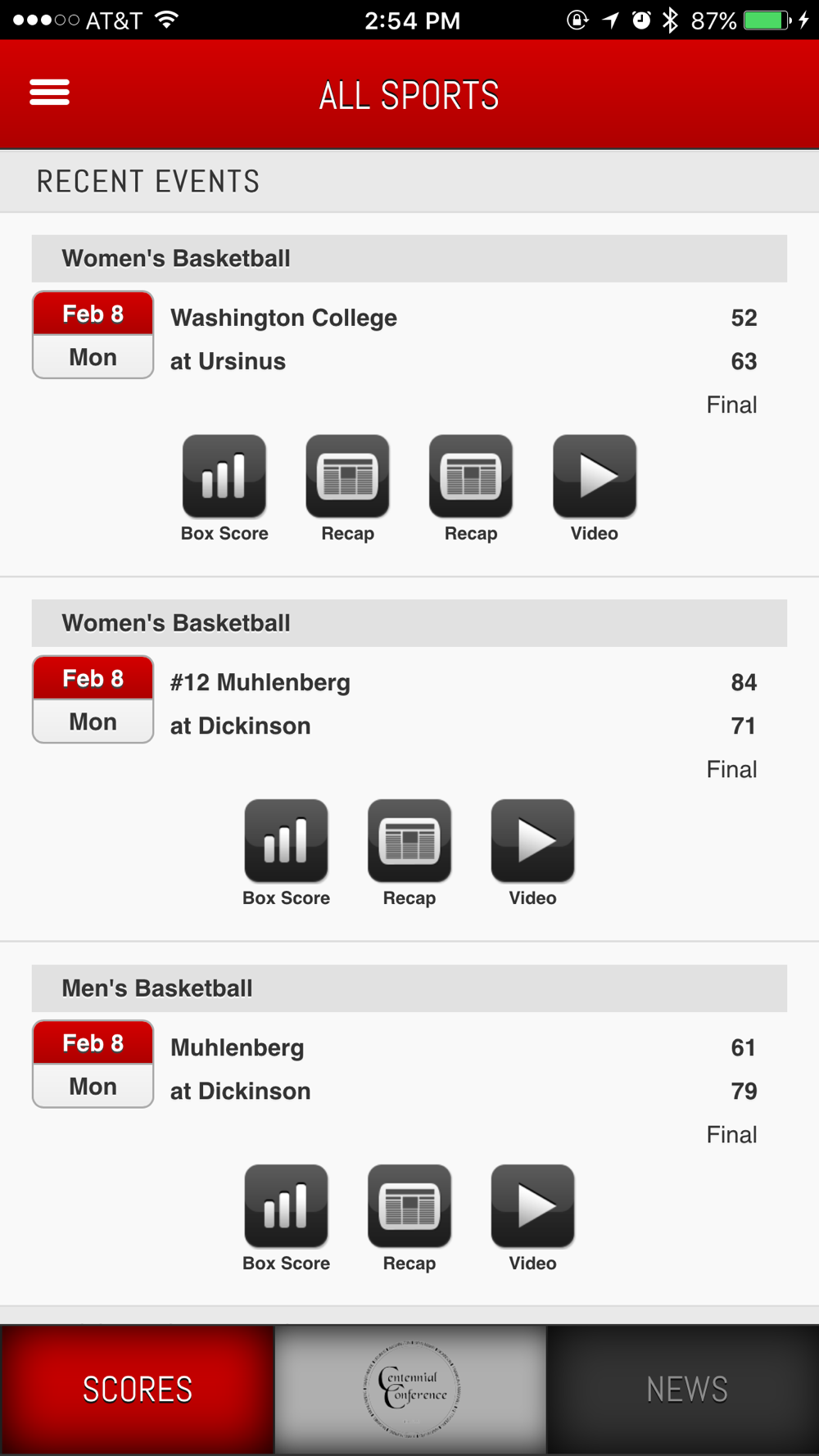Open the hamburger menu
This screenshot has height=1456, width=819.
click(49, 93)
